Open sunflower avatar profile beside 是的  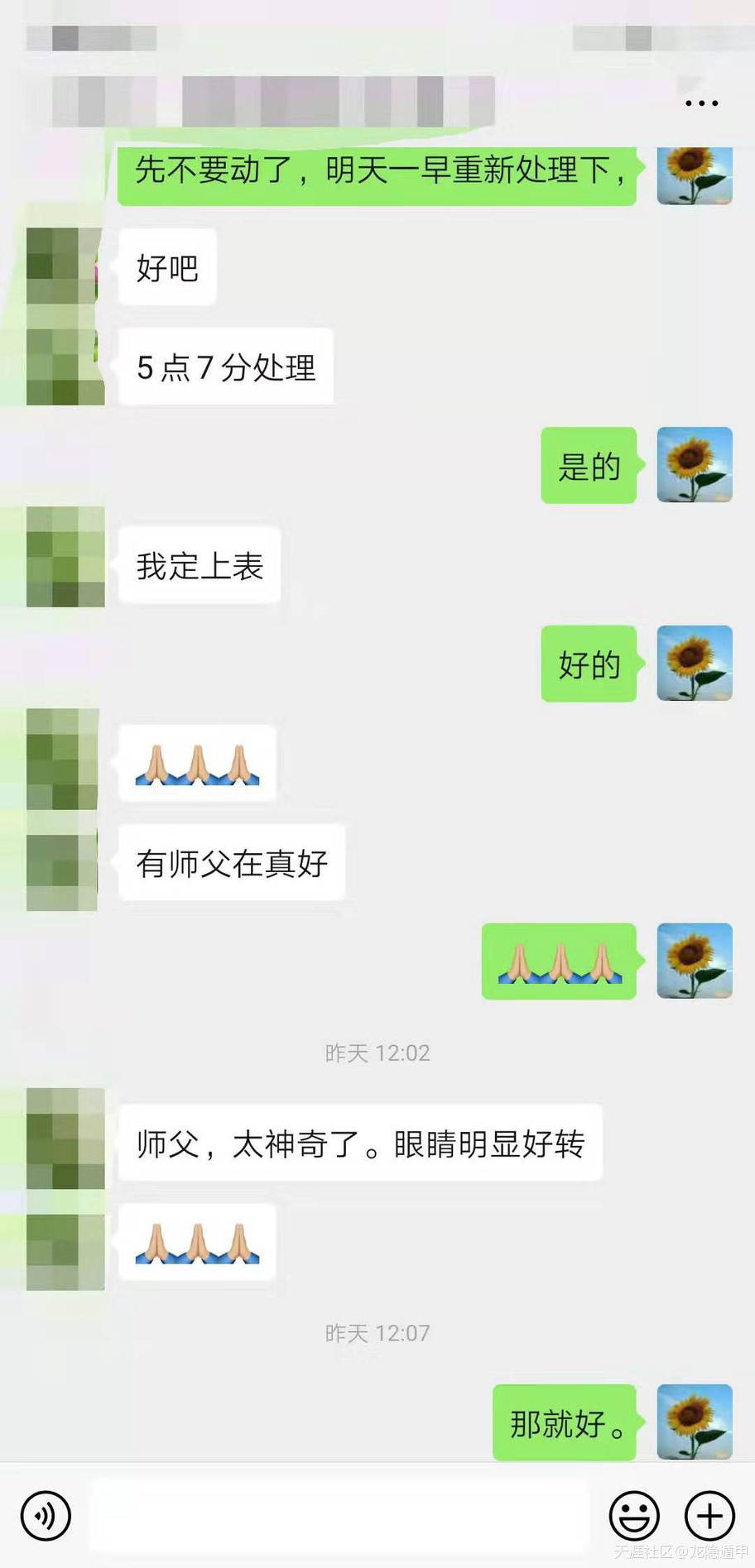[x=695, y=465]
